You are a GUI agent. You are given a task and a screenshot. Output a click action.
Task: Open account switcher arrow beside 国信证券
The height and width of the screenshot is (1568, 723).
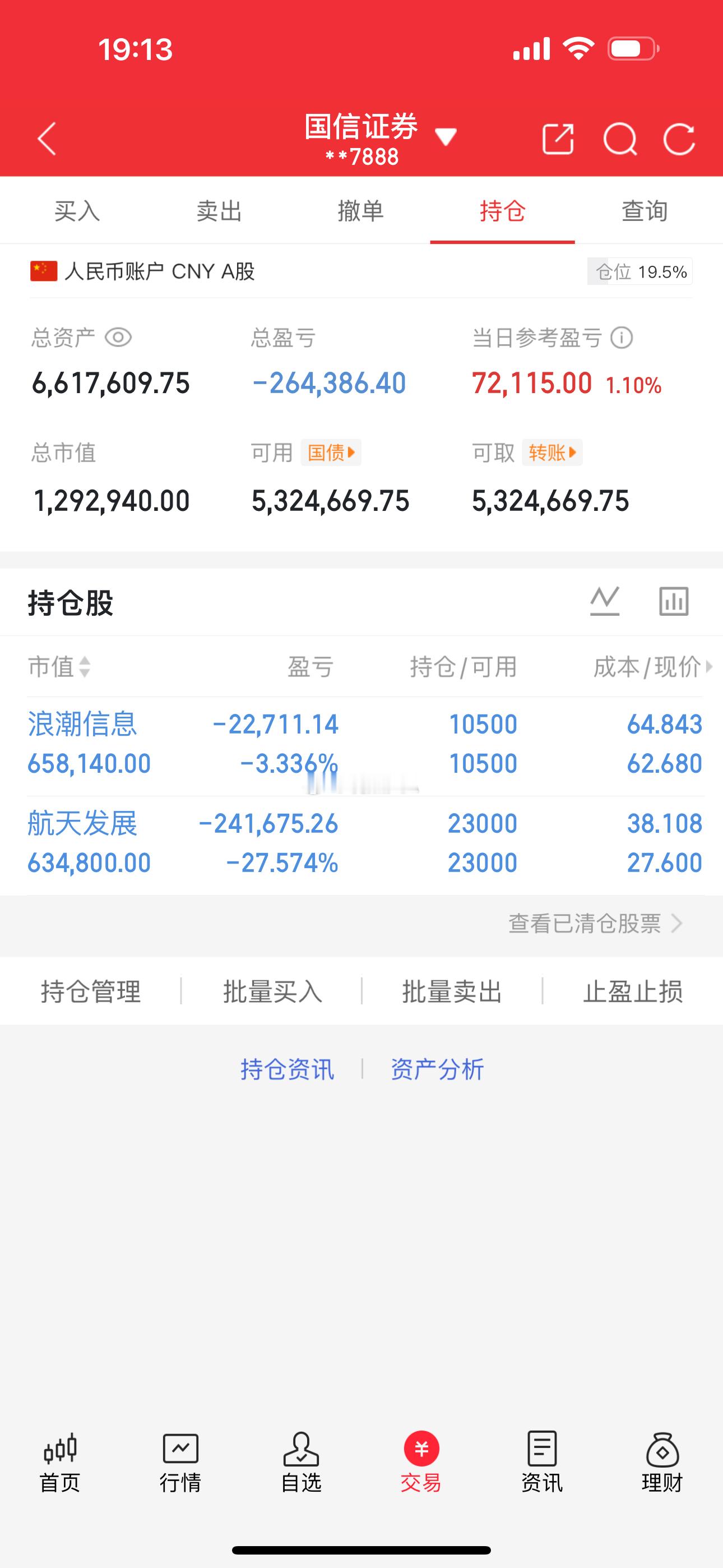pyautogui.click(x=446, y=137)
